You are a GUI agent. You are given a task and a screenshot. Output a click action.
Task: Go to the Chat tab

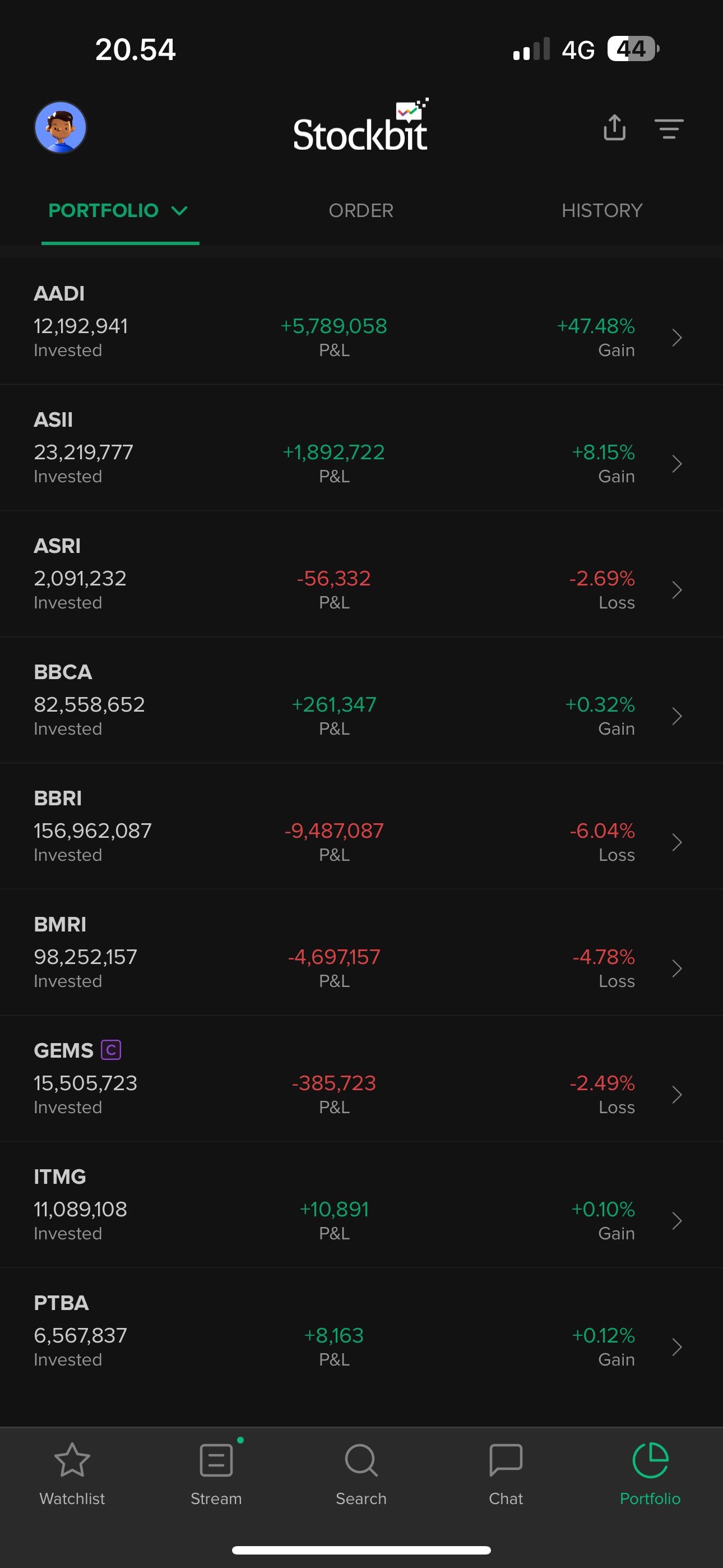pos(506,1474)
